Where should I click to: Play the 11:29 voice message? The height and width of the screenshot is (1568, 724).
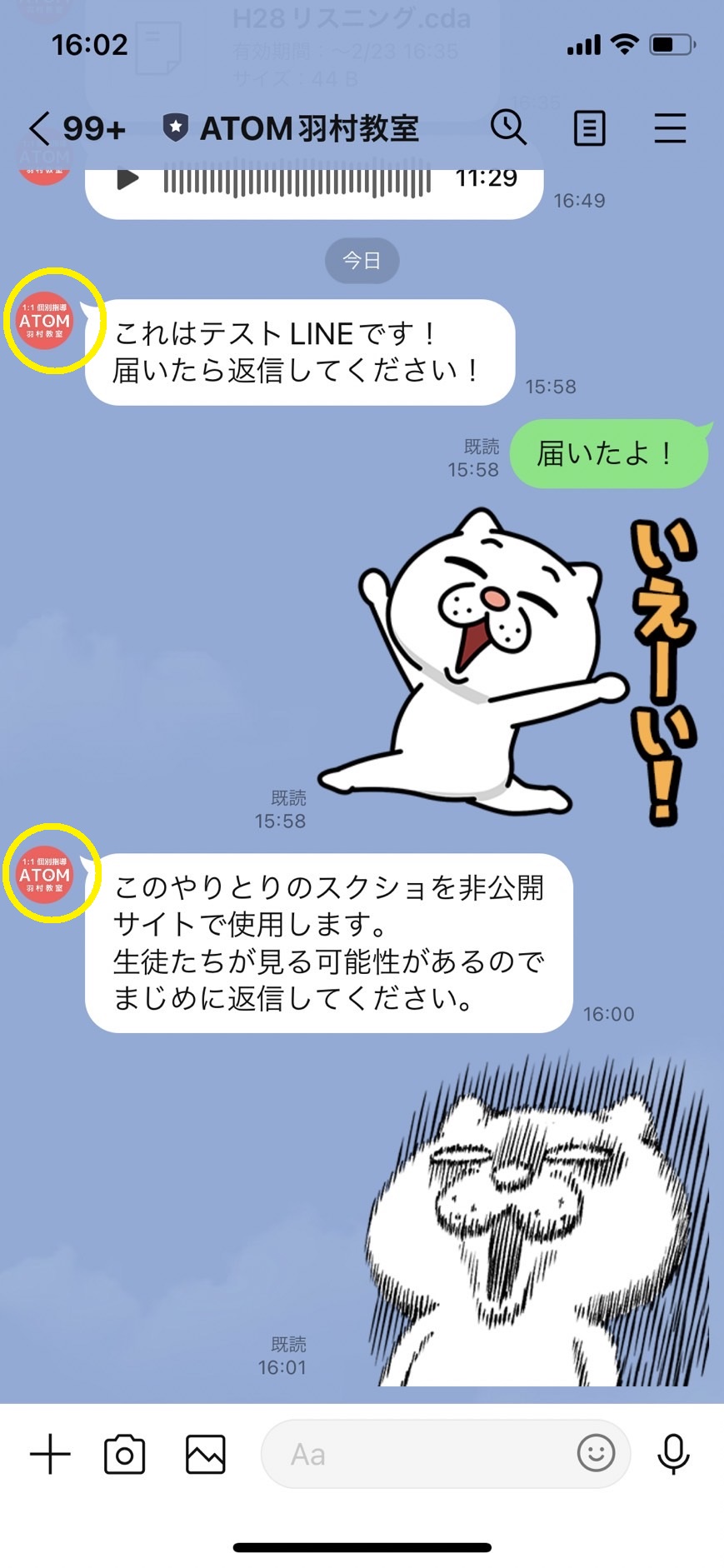pyautogui.click(x=127, y=178)
